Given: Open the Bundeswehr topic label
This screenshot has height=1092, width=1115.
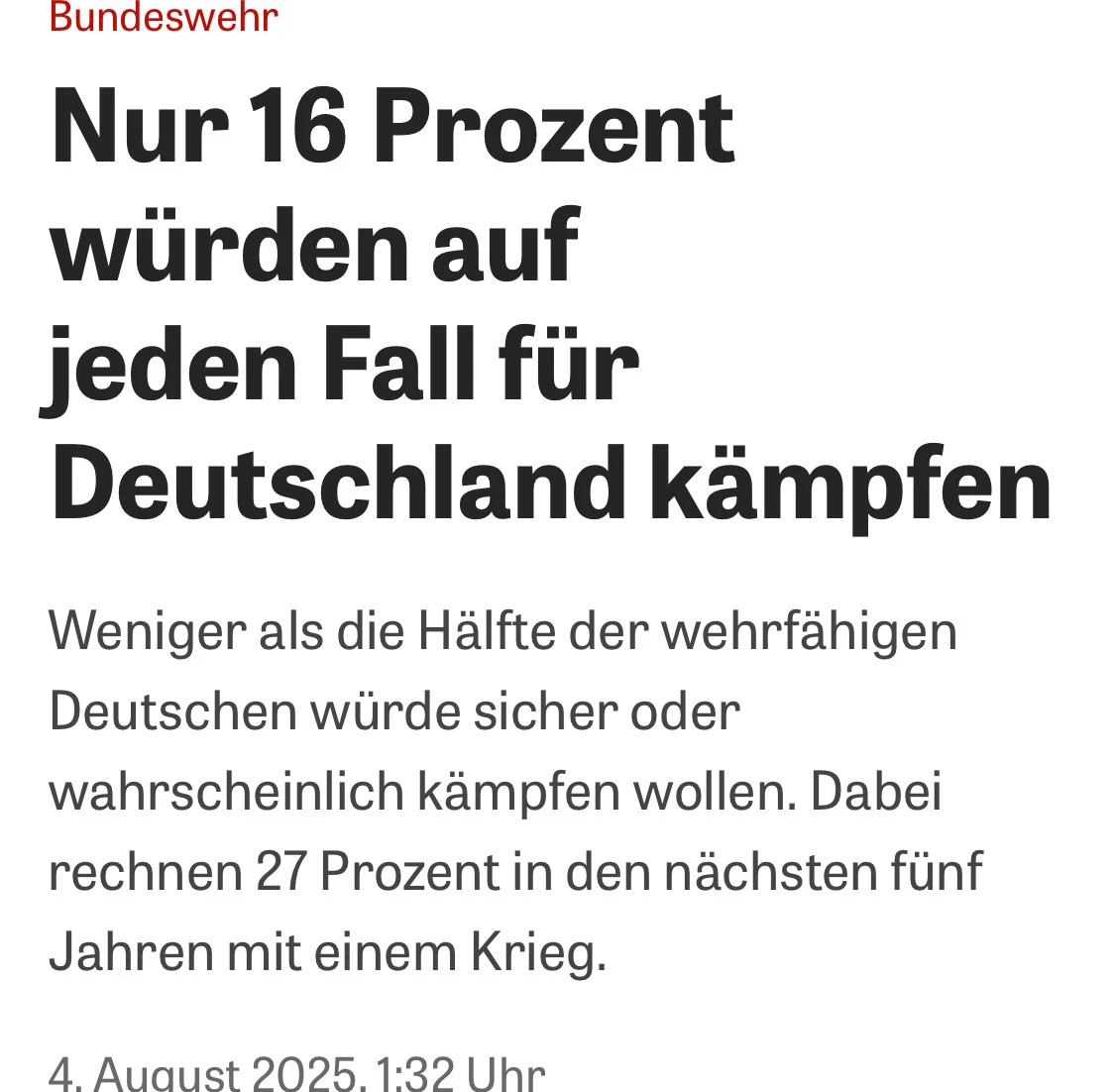Looking at the screenshot, I should pos(164,17).
